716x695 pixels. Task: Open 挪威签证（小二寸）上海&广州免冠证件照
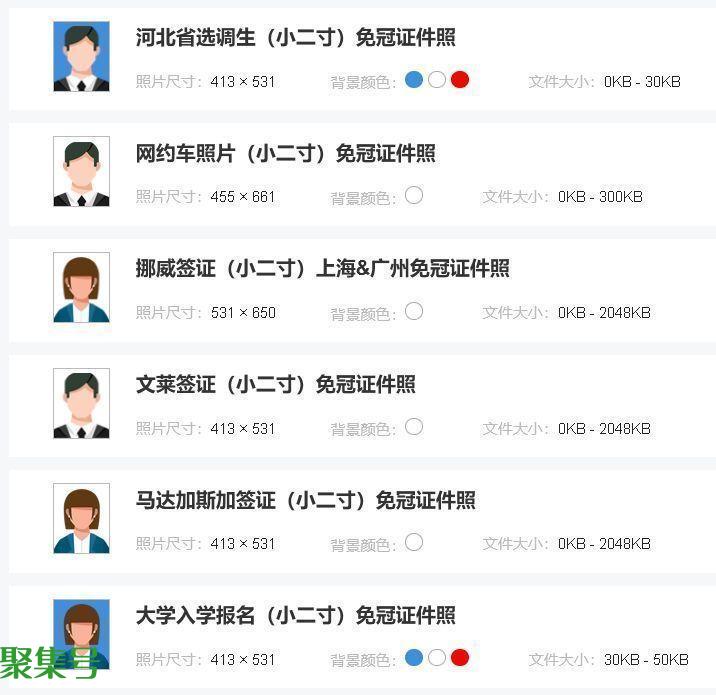click(322, 269)
